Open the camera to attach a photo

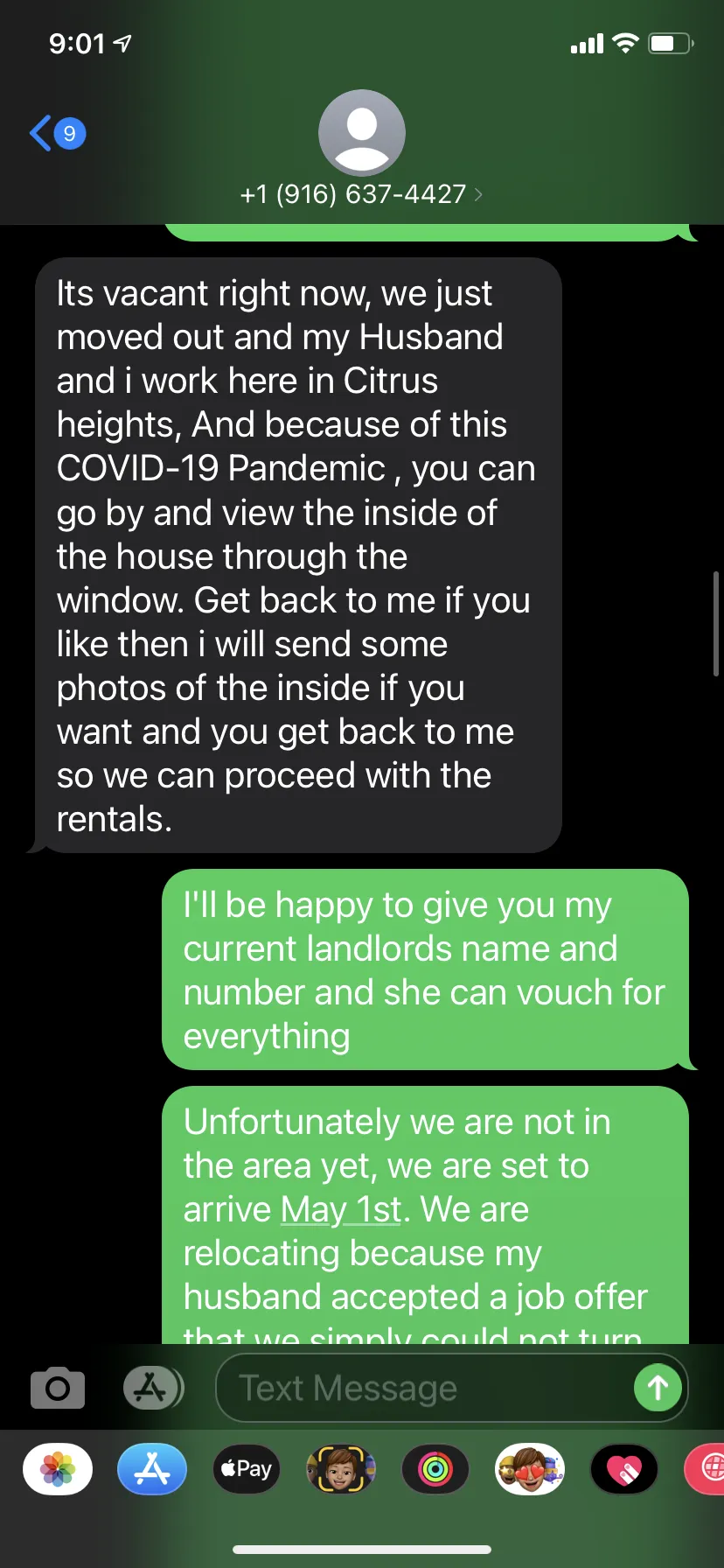[58, 1388]
